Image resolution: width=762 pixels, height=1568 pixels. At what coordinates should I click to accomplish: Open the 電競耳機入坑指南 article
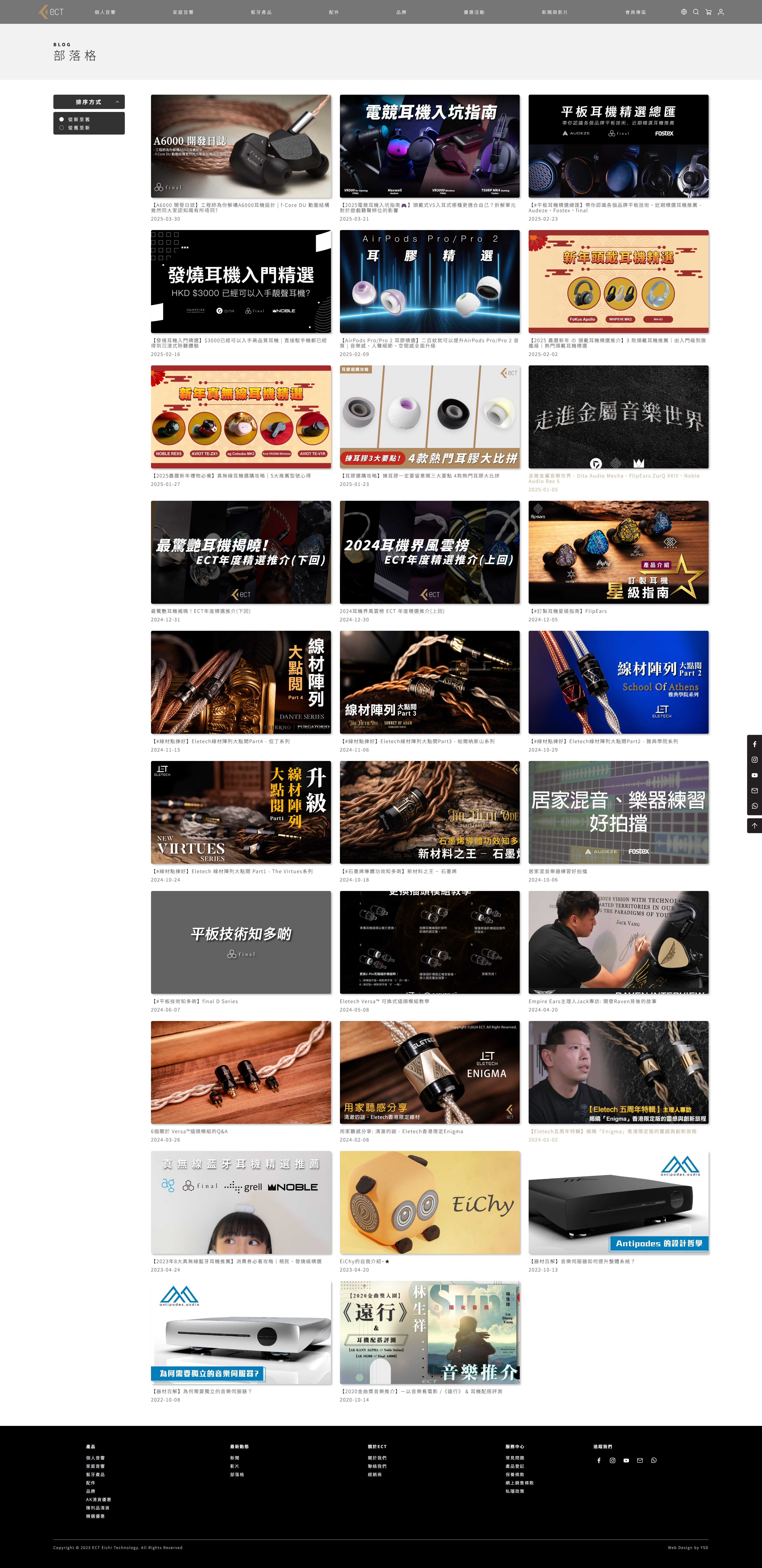430,146
